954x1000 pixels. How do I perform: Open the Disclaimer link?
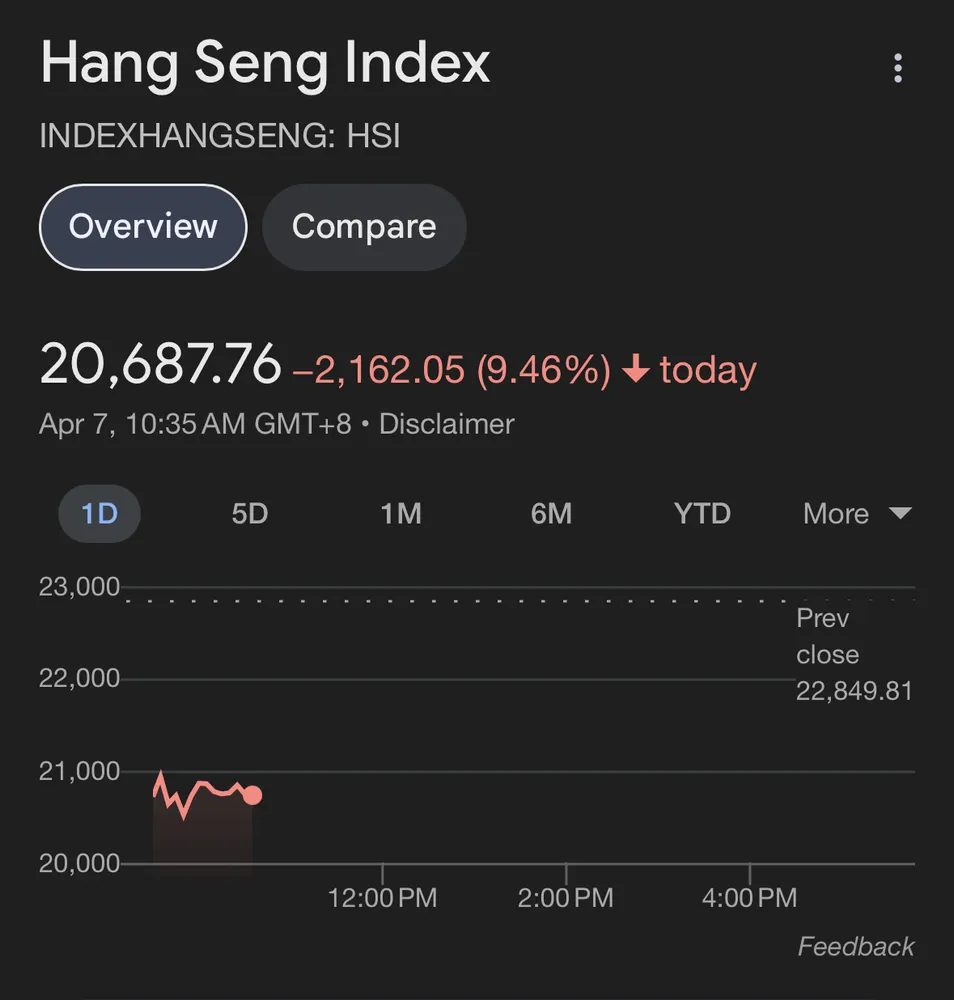(x=446, y=424)
